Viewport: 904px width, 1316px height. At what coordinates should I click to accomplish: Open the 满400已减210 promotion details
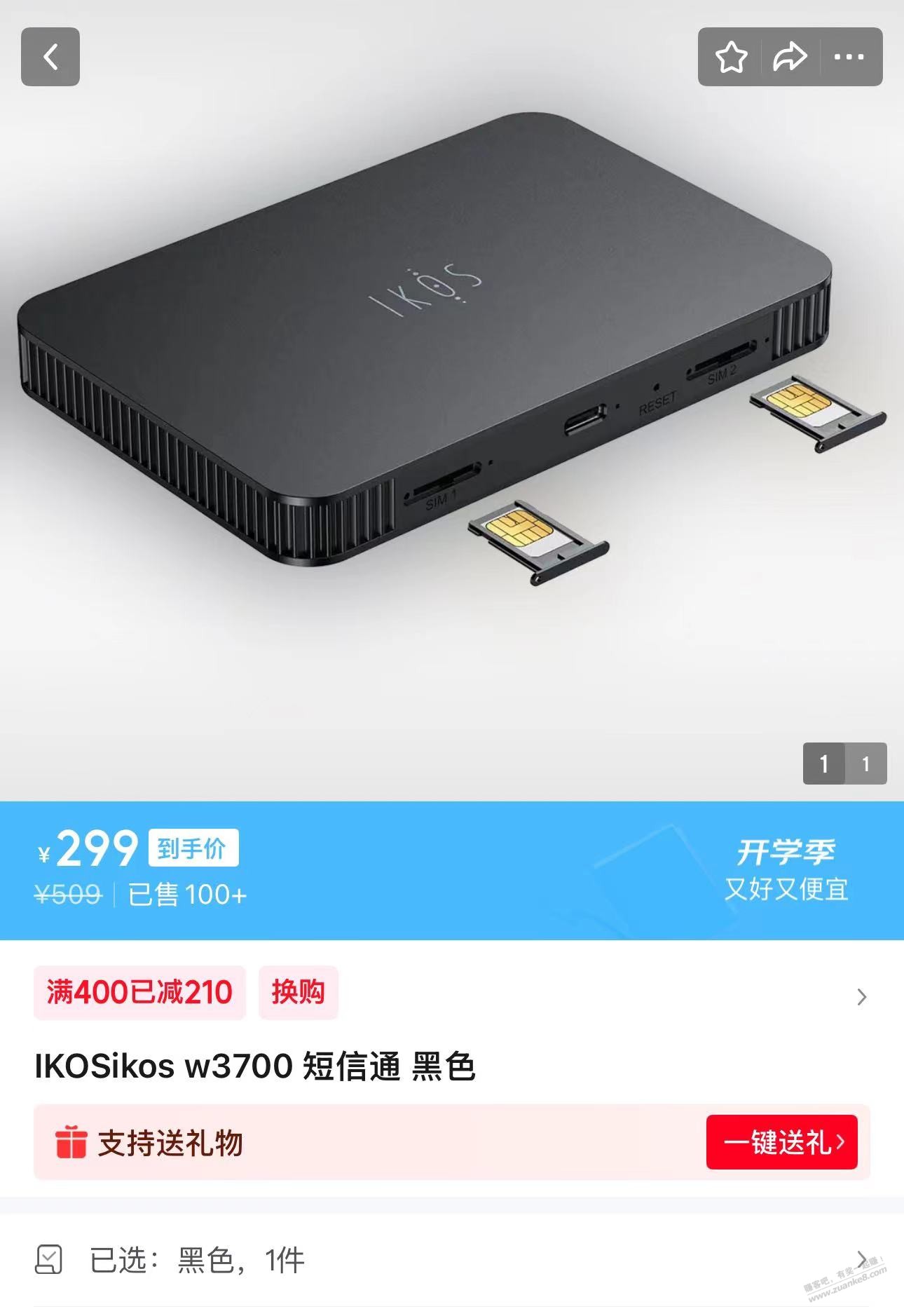click(x=139, y=993)
